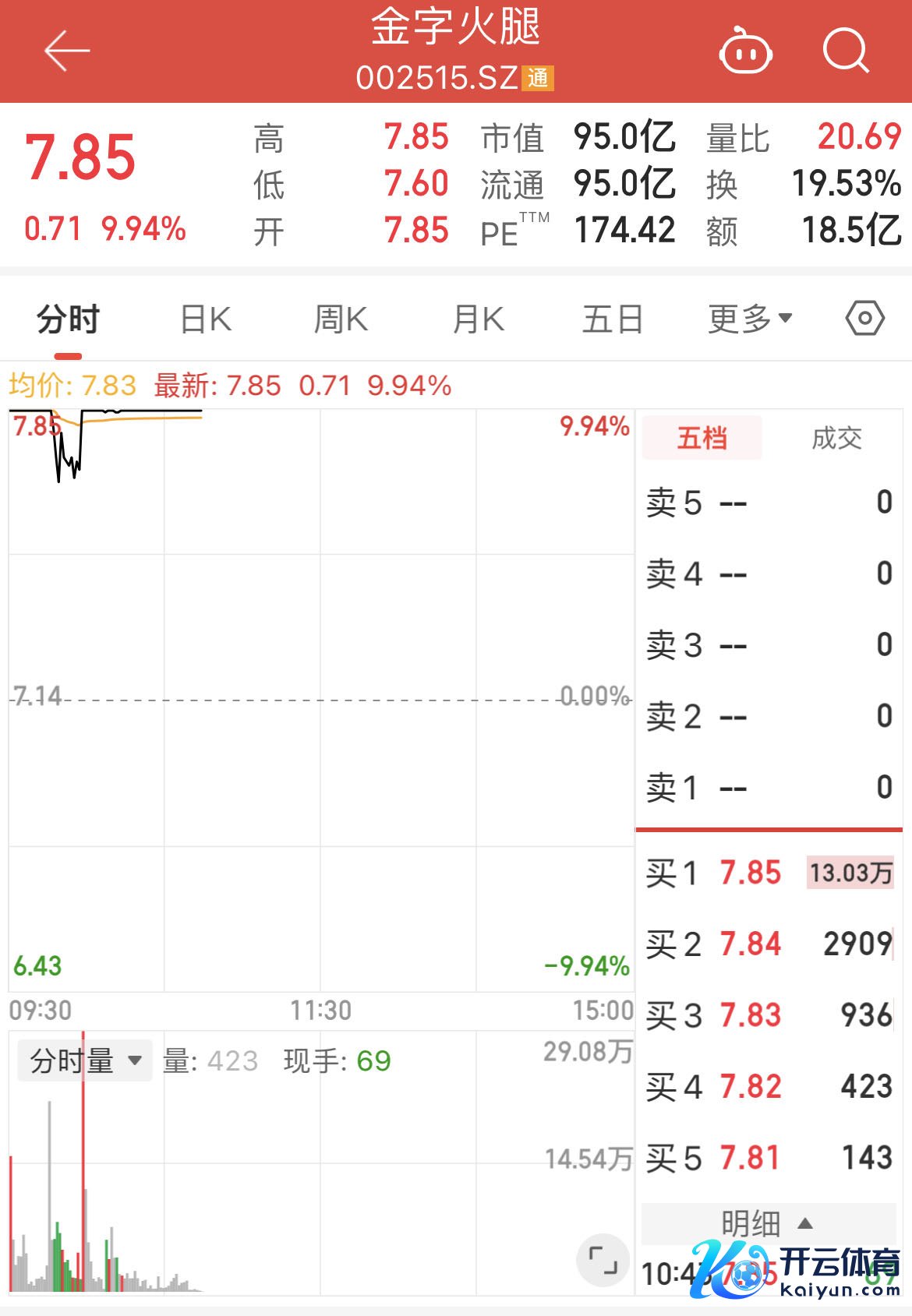Switch to the 月K chart tab

tap(478, 319)
